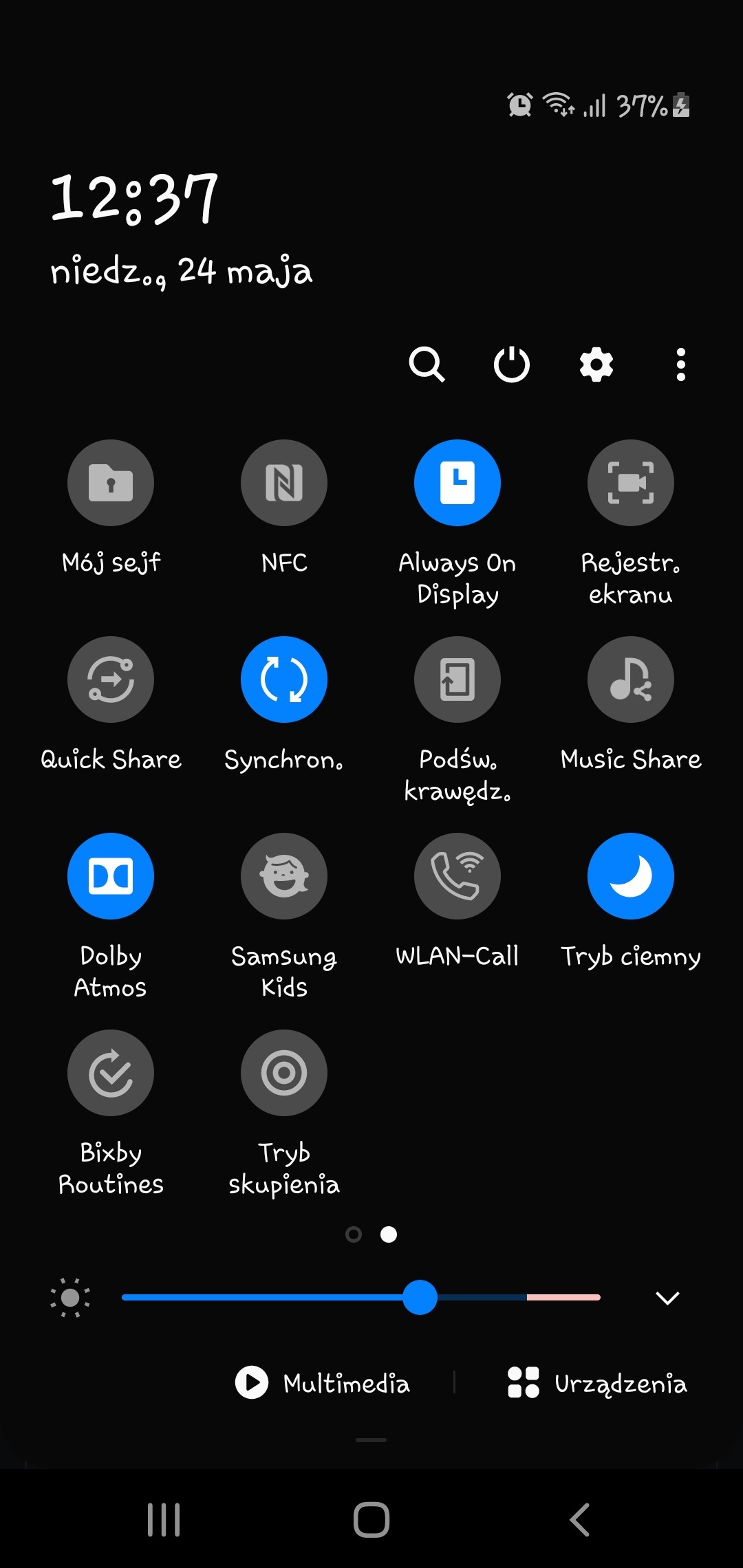Image resolution: width=743 pixels, height=1568 pixels.
Task: Turn off Always On Display
Action: tap(457, 483)
